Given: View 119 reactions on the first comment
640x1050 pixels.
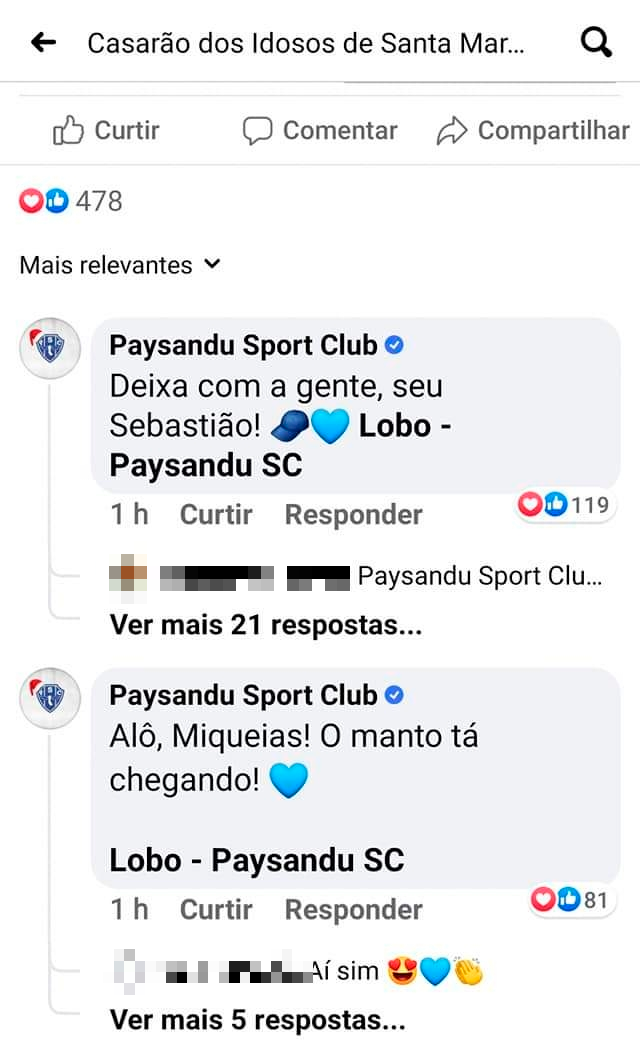Looking at the screenshot, I should 565,505.
